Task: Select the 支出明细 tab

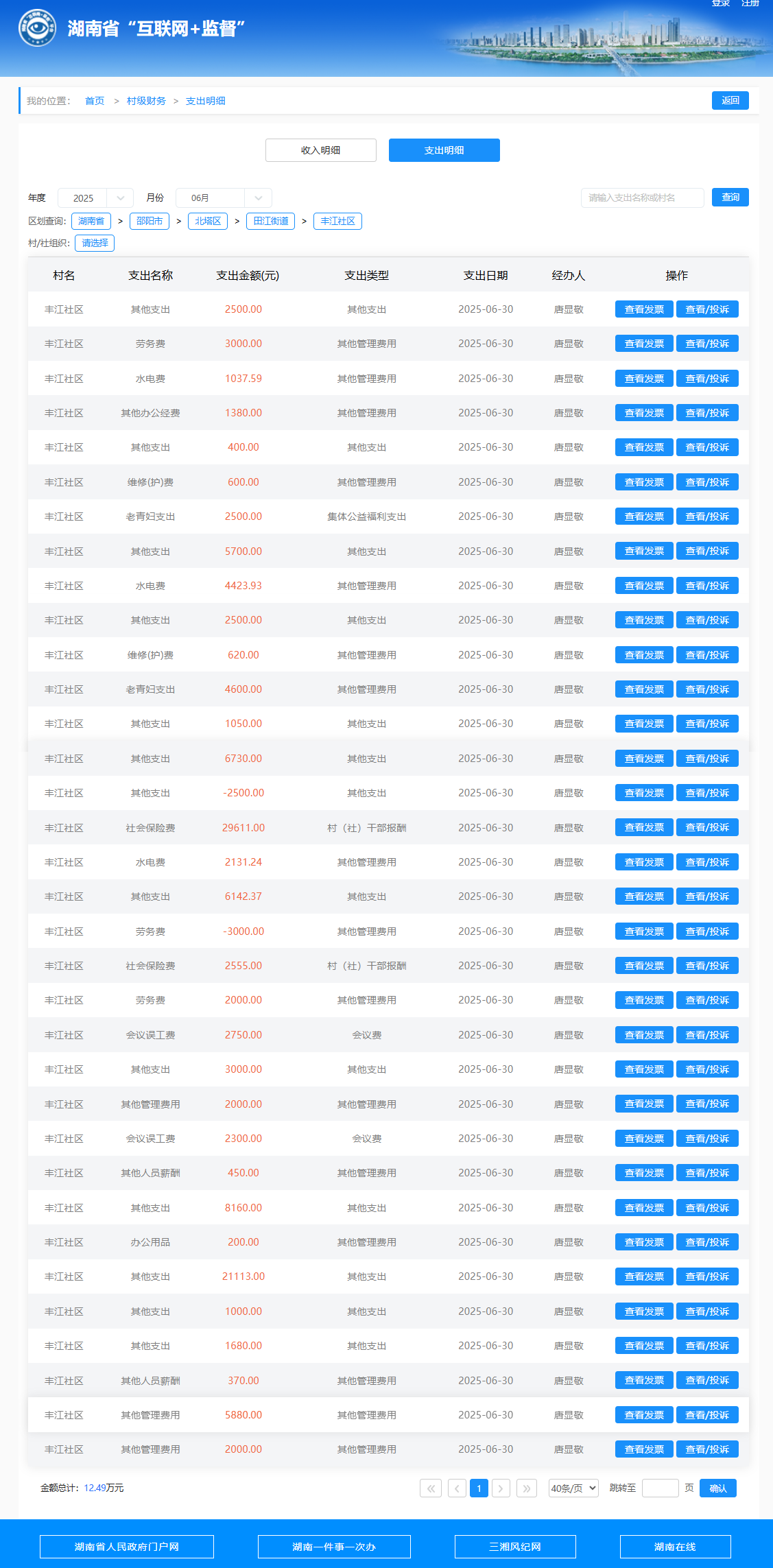Action: click(444, 150)
